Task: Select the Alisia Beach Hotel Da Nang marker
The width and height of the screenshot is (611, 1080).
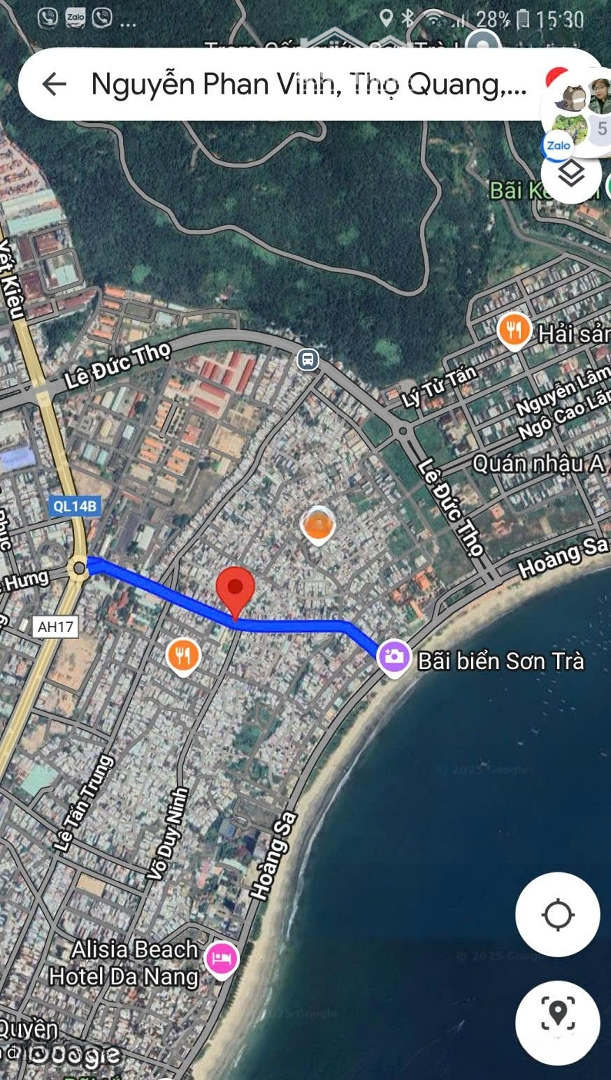Action: [x=221, y=958]
